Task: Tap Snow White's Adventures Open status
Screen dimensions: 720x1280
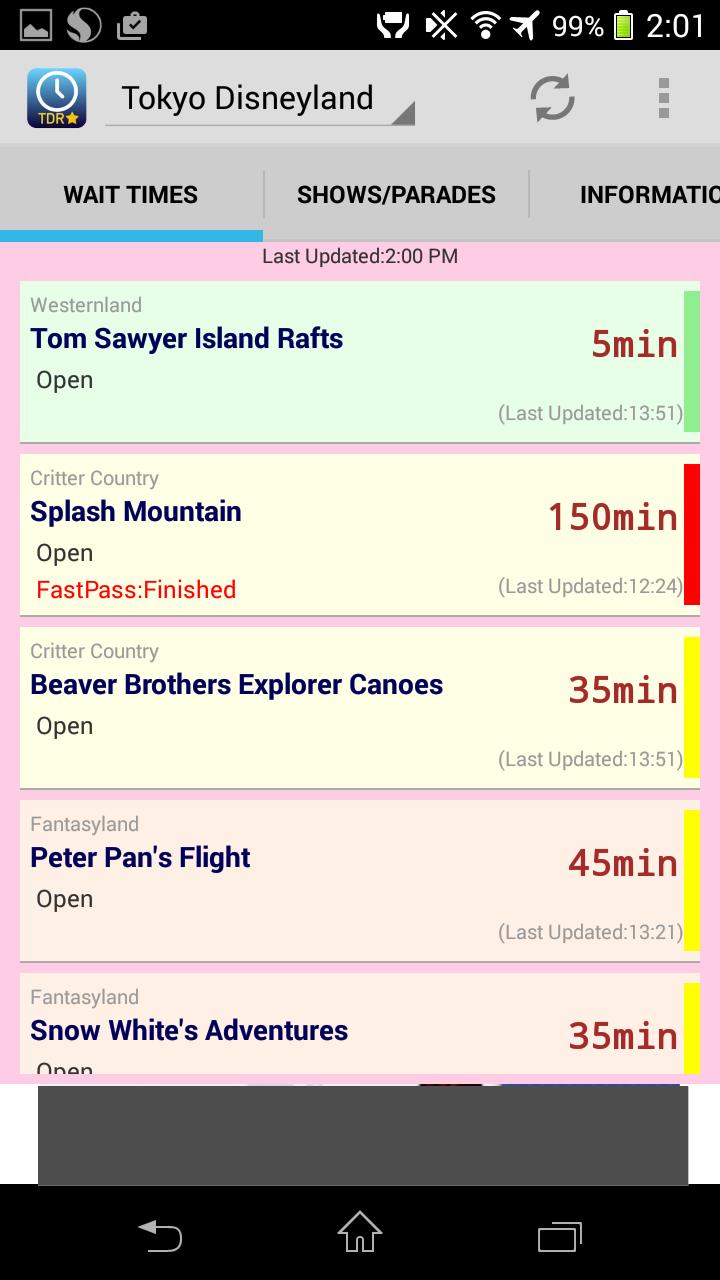Action: [x=63, y=1067]
